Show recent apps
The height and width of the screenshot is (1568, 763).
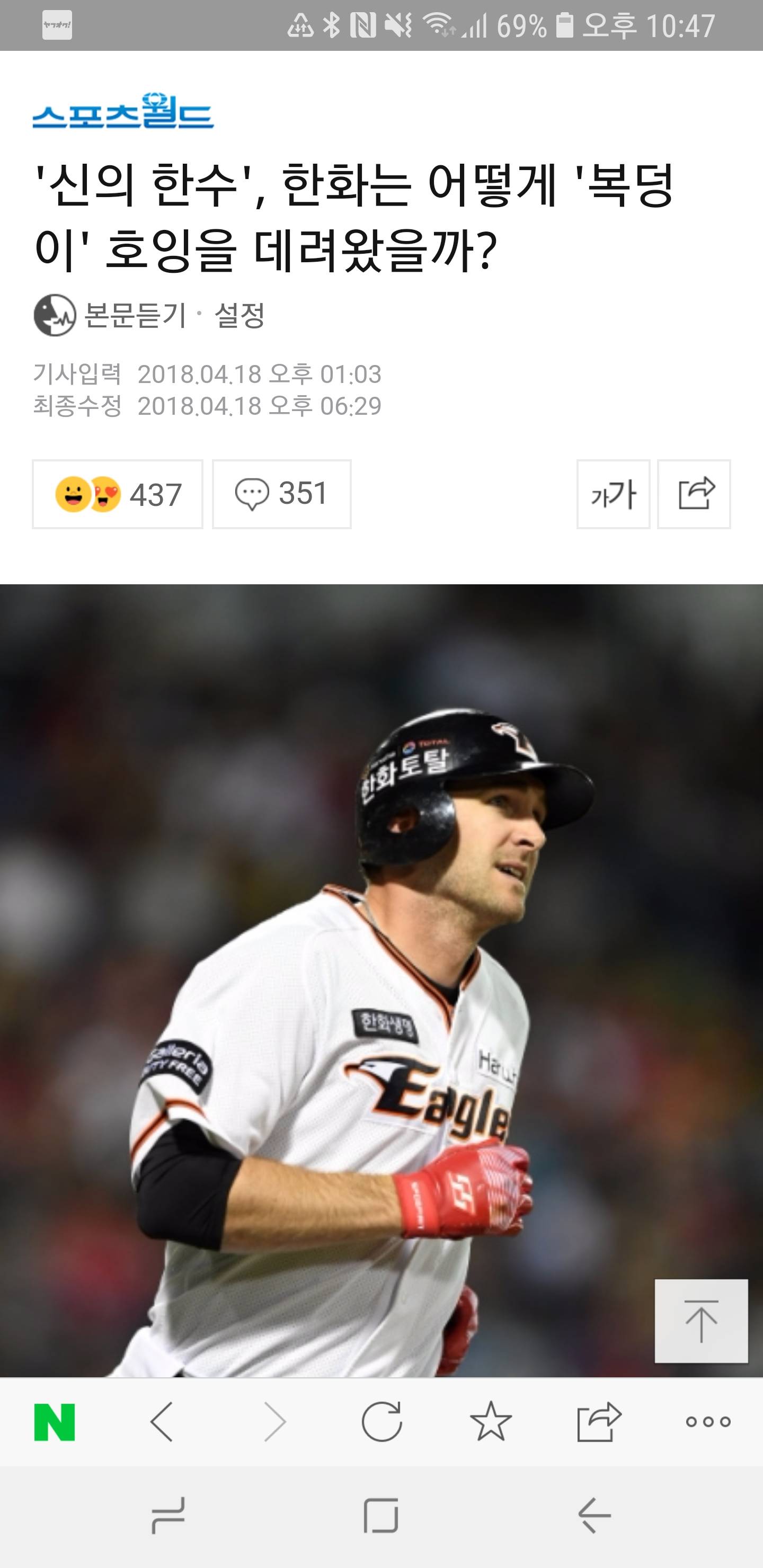coord(168,1516)
